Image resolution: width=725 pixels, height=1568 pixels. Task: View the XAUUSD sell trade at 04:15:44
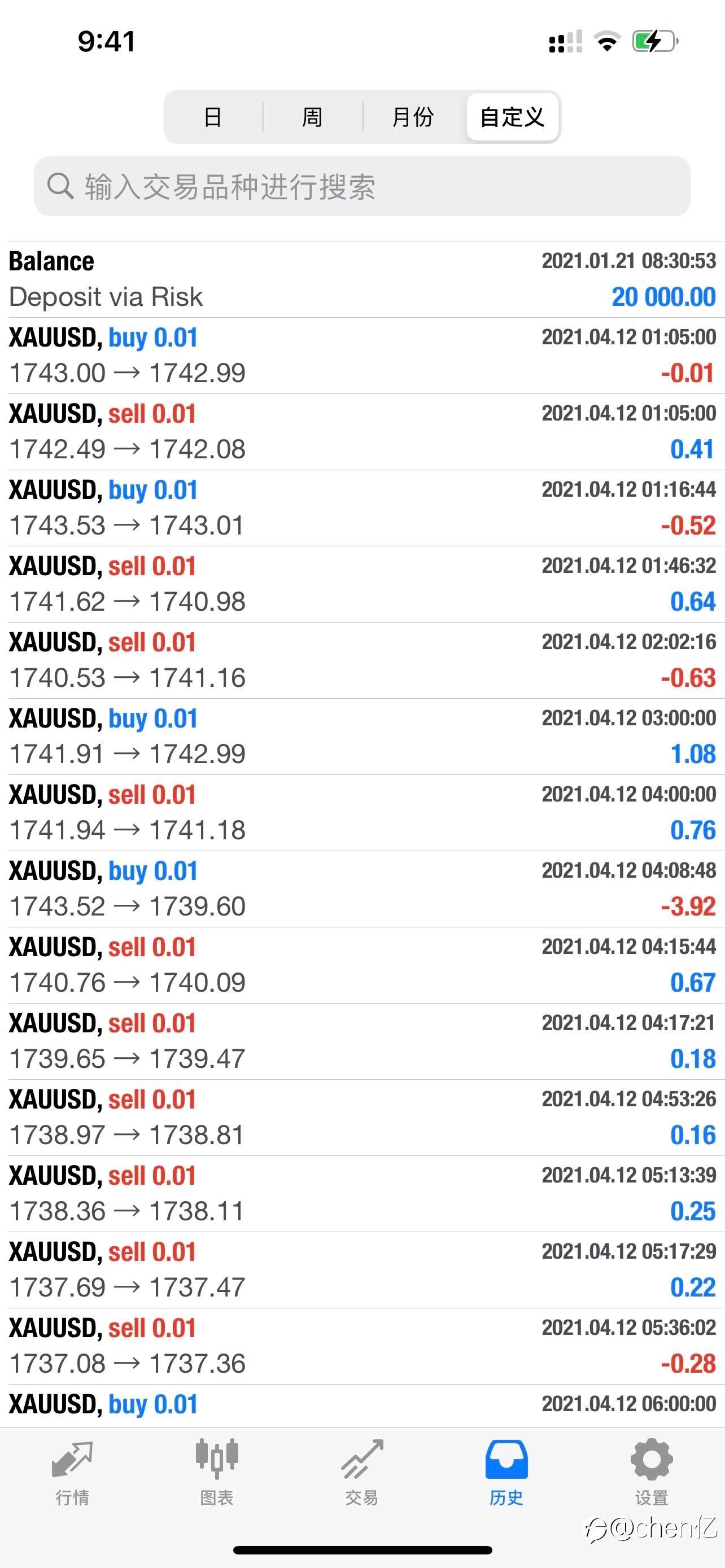click(x=362, y=965)
